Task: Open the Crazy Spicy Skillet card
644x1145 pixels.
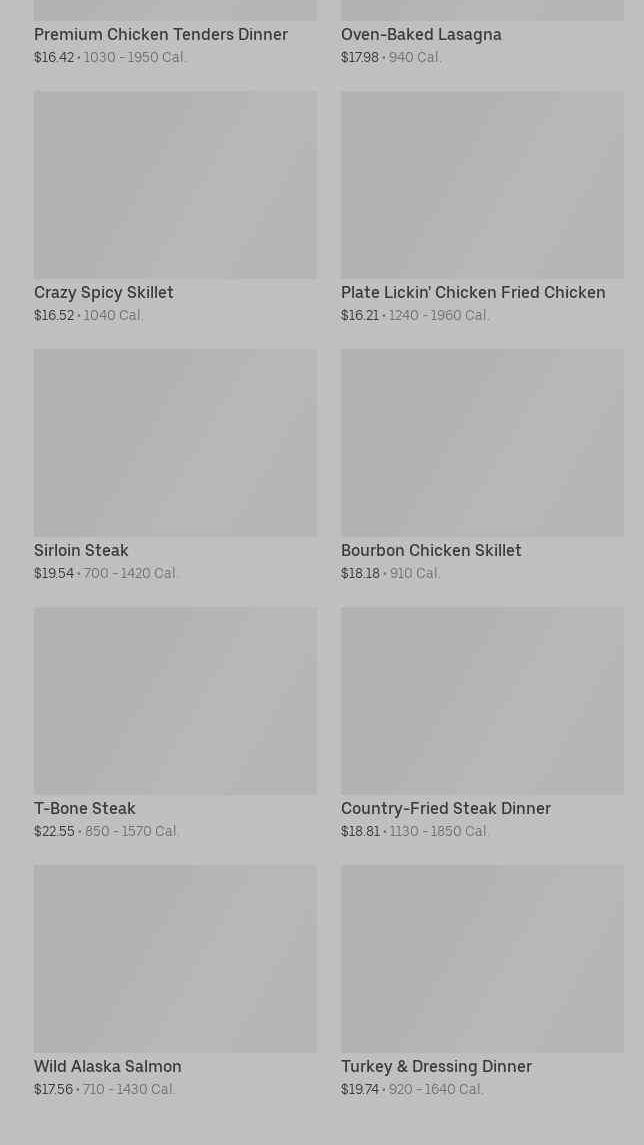Action: pos(175,207)
